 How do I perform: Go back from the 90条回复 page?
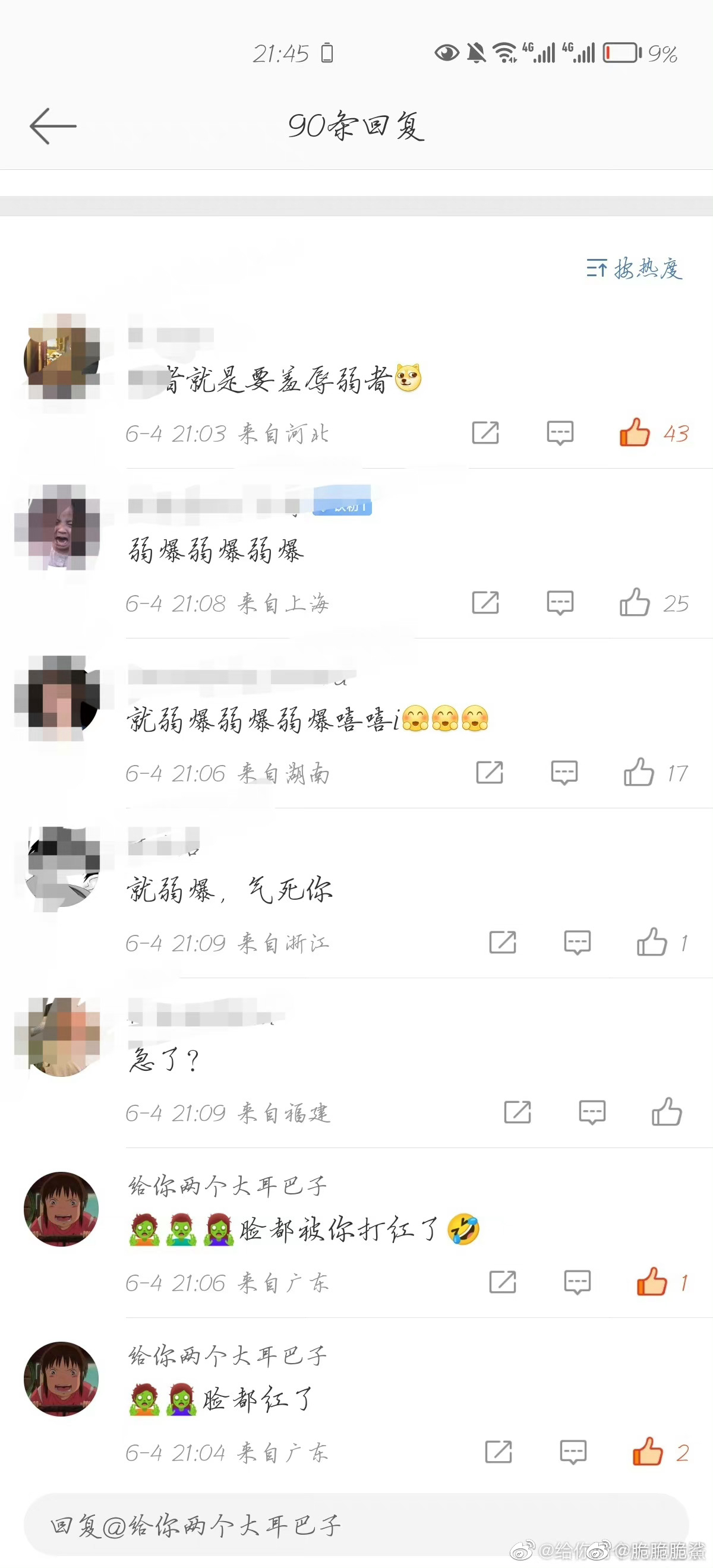click(x=52, y=126)
